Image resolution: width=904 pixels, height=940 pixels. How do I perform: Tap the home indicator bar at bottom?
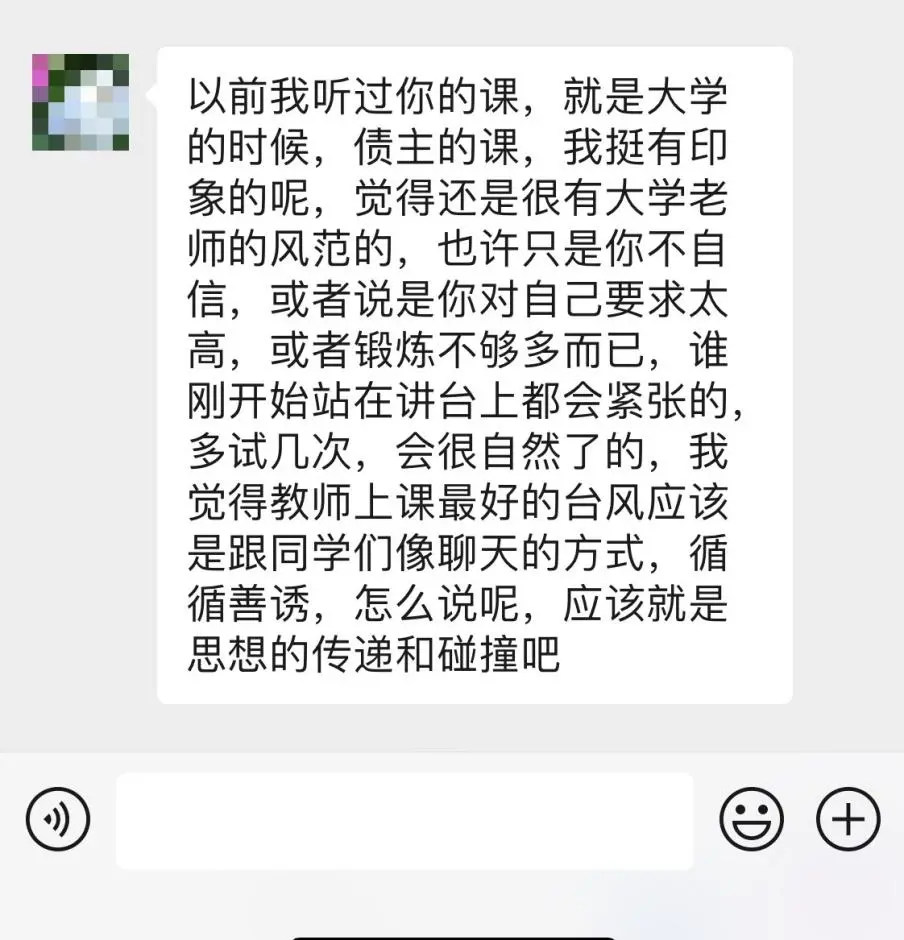(x=452, y=935)
